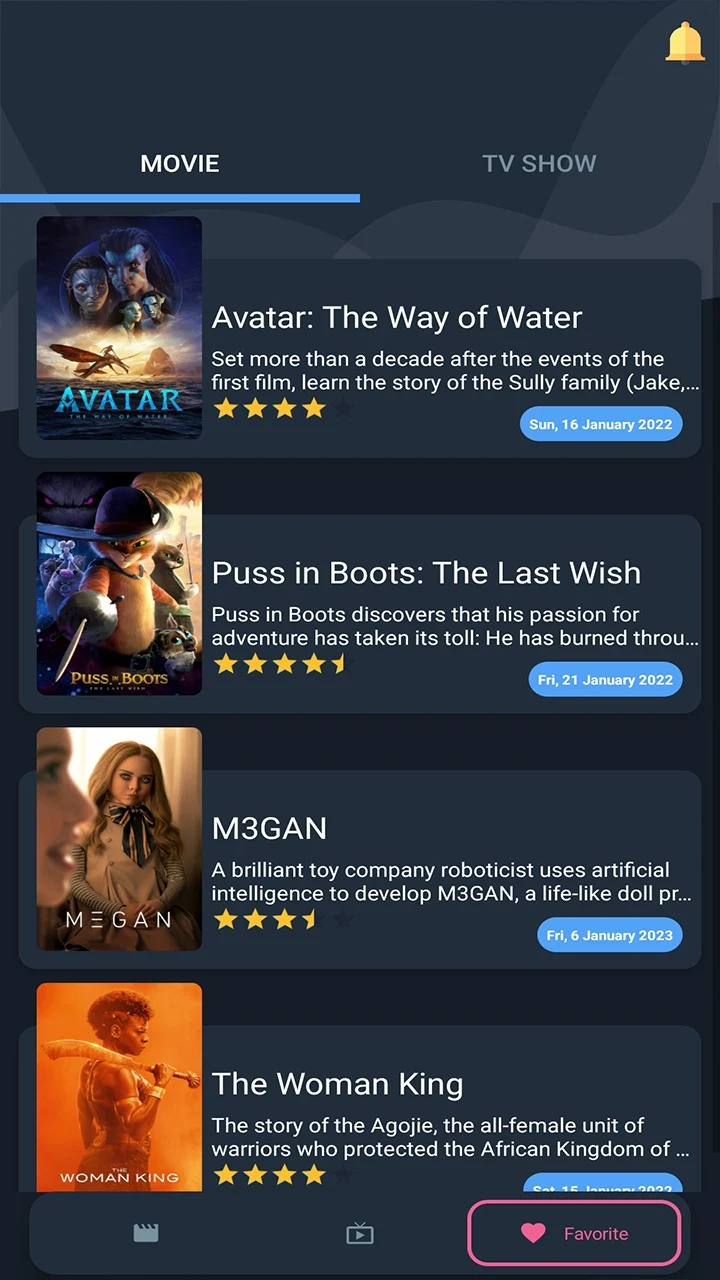720x1280 pixels.
Task: Open the notifications bell
Action: 685,42
